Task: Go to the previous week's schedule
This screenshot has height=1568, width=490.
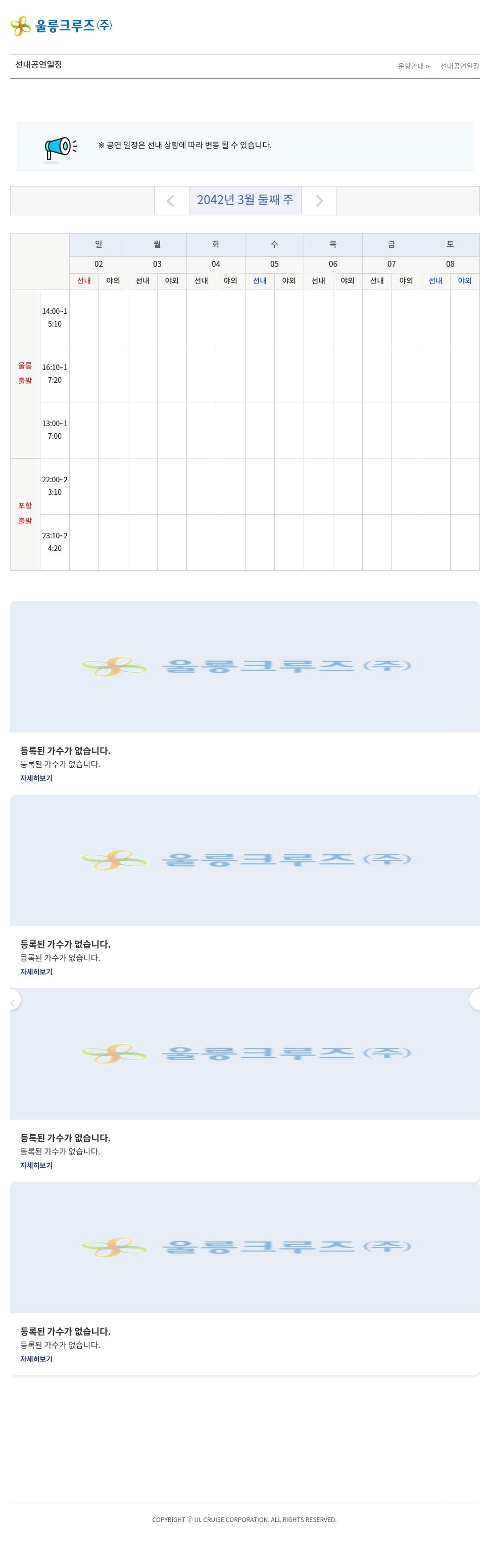Action: [171, 201]
